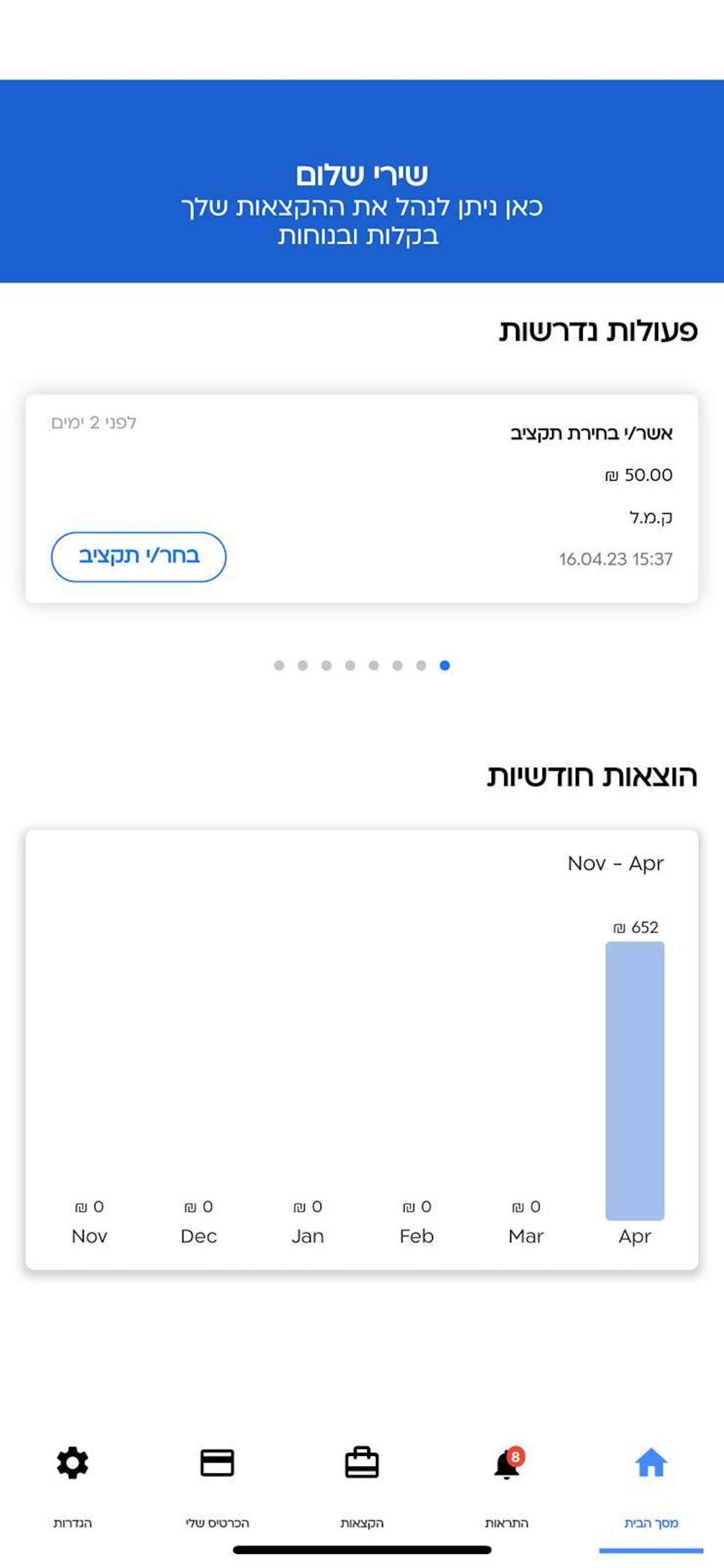Tap the בחר/י תקציב button

(x=139, y=556)
